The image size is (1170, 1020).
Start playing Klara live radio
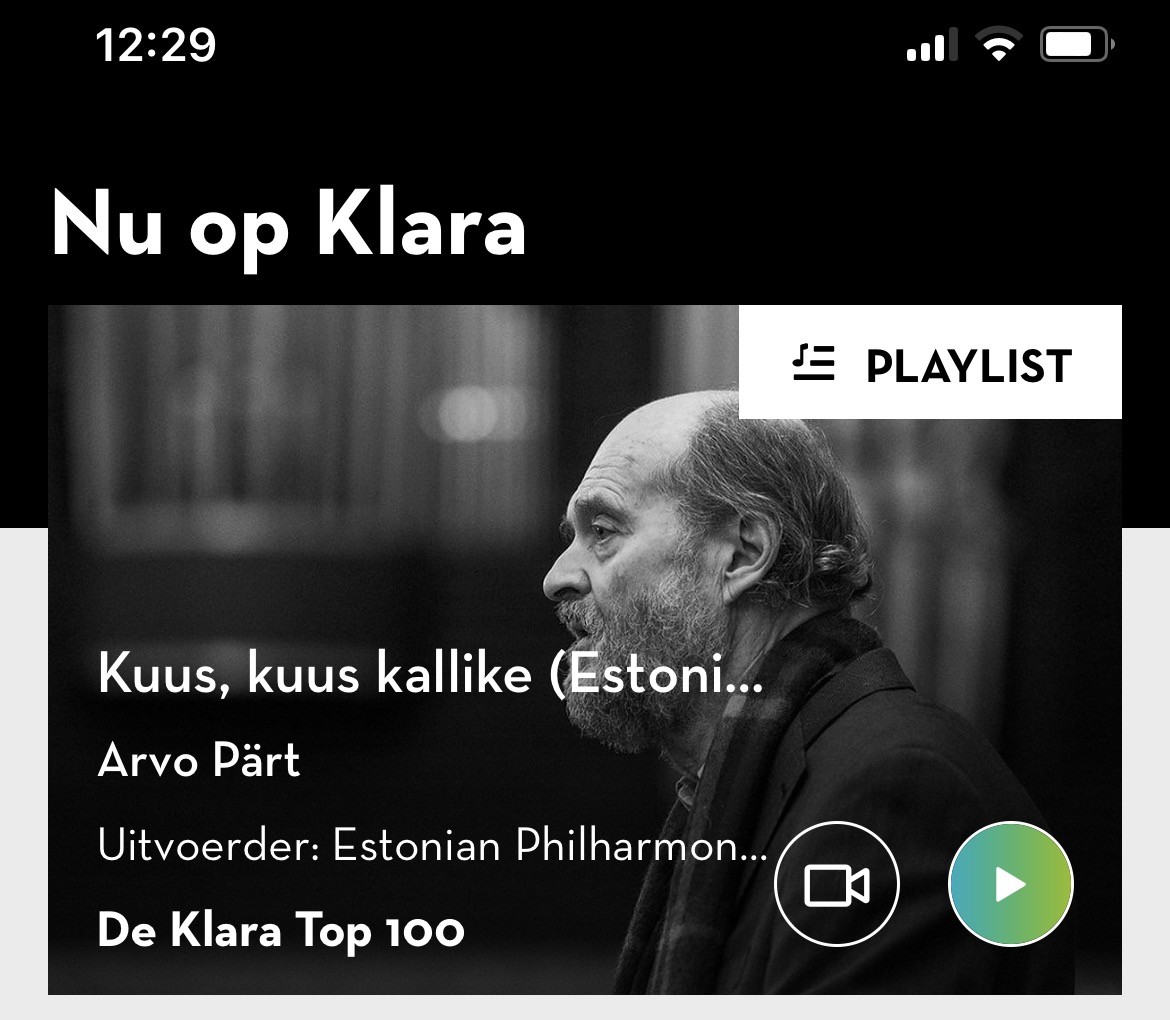[x=1010, y=884]
